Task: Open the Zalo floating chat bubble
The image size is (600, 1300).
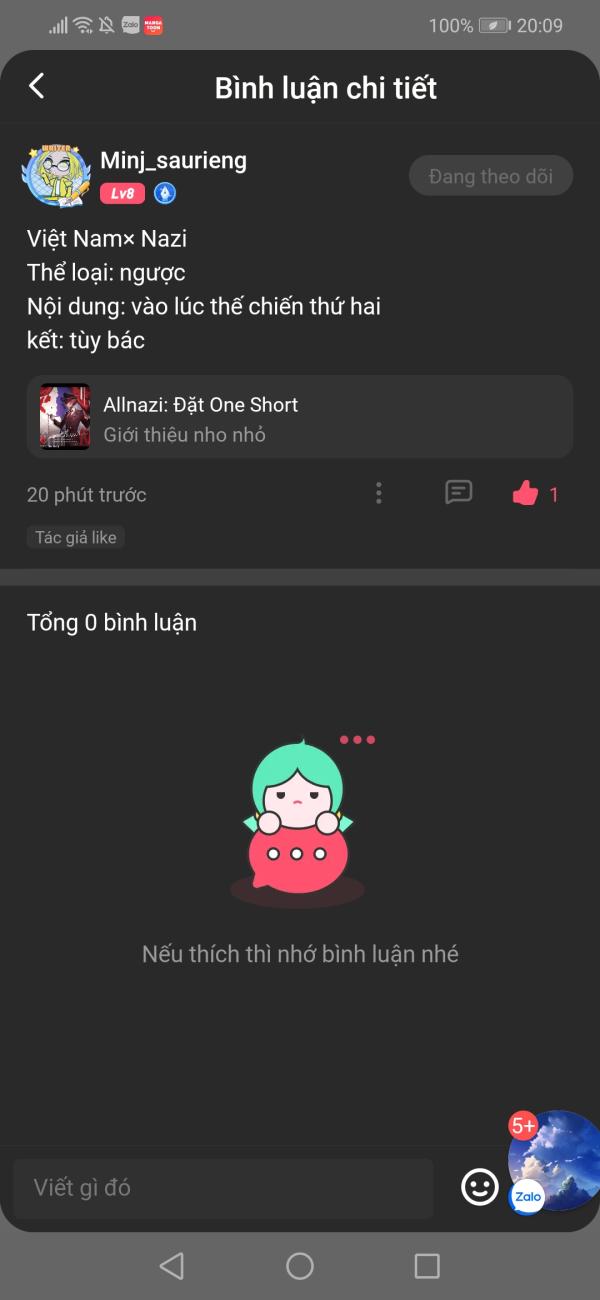Action: point(555,1162)
